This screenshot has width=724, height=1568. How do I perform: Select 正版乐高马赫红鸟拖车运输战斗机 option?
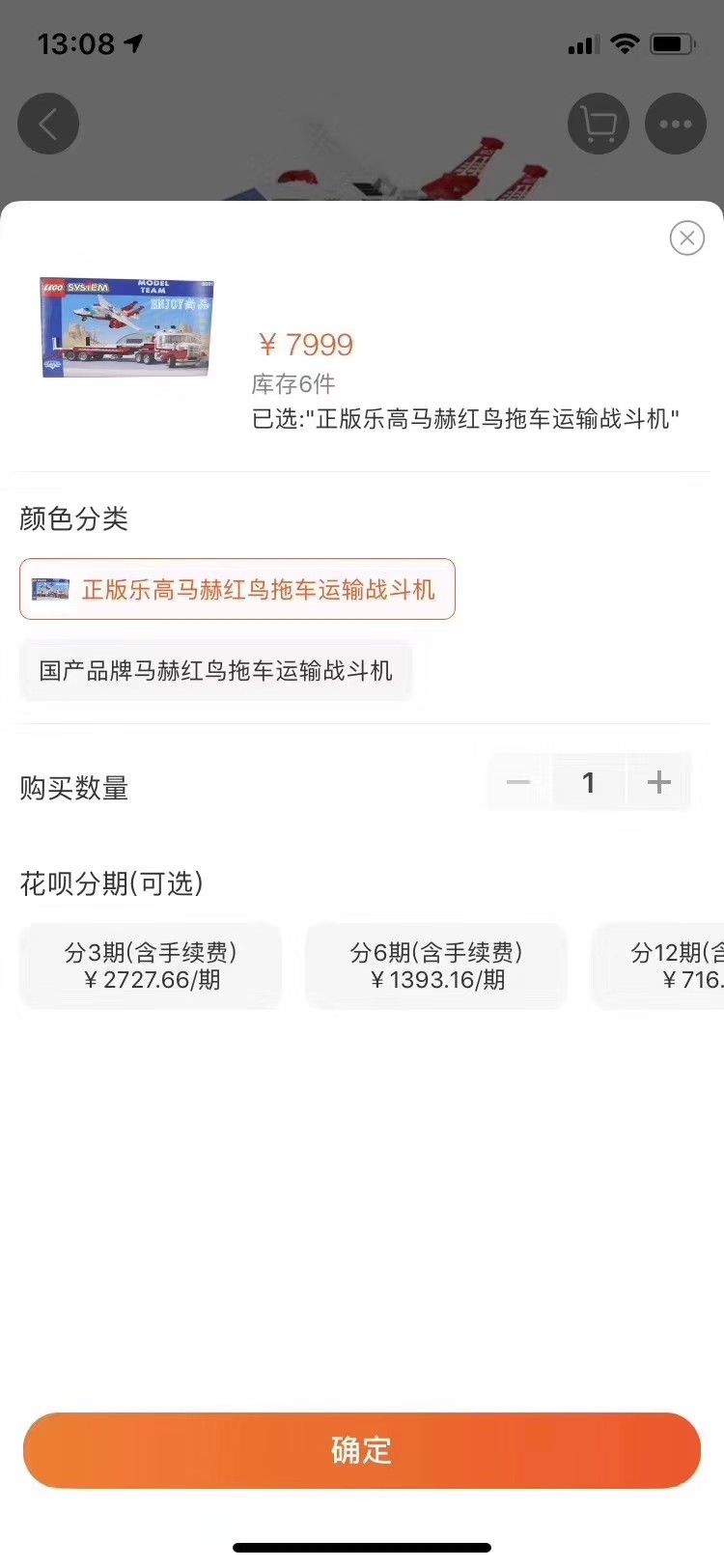click(237, 589)
